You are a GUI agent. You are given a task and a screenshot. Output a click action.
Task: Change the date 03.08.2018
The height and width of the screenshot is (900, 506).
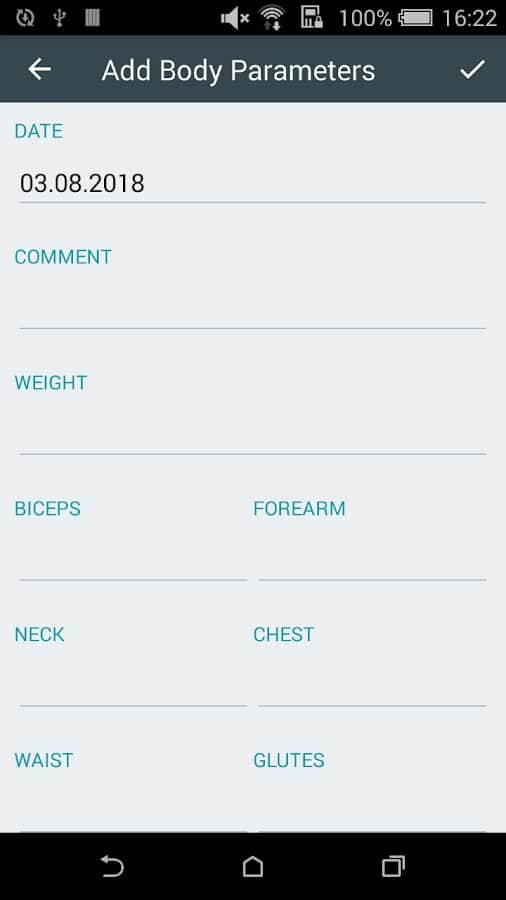pyautogui.click(x=252, y=184)
